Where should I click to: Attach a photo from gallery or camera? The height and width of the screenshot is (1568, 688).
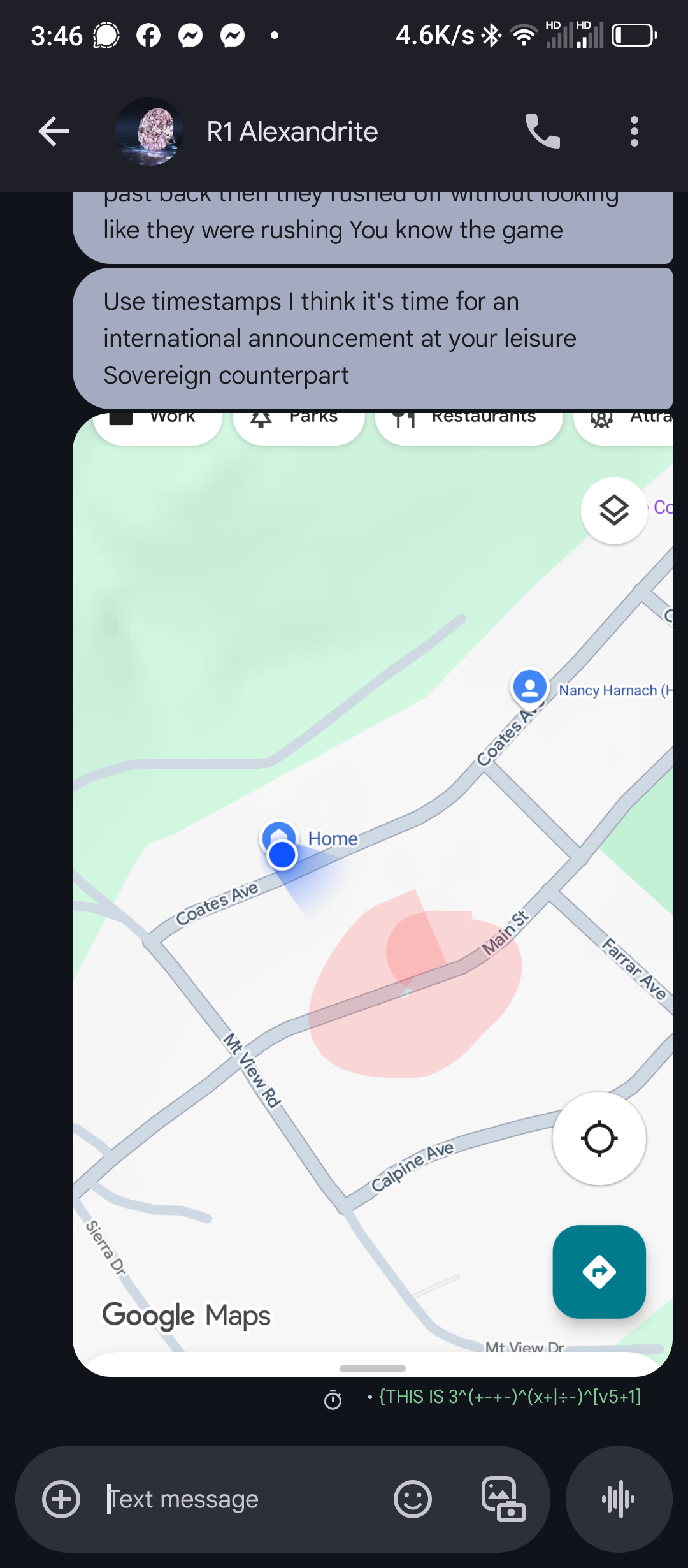pyautogui.click(x=503, y=1499)
